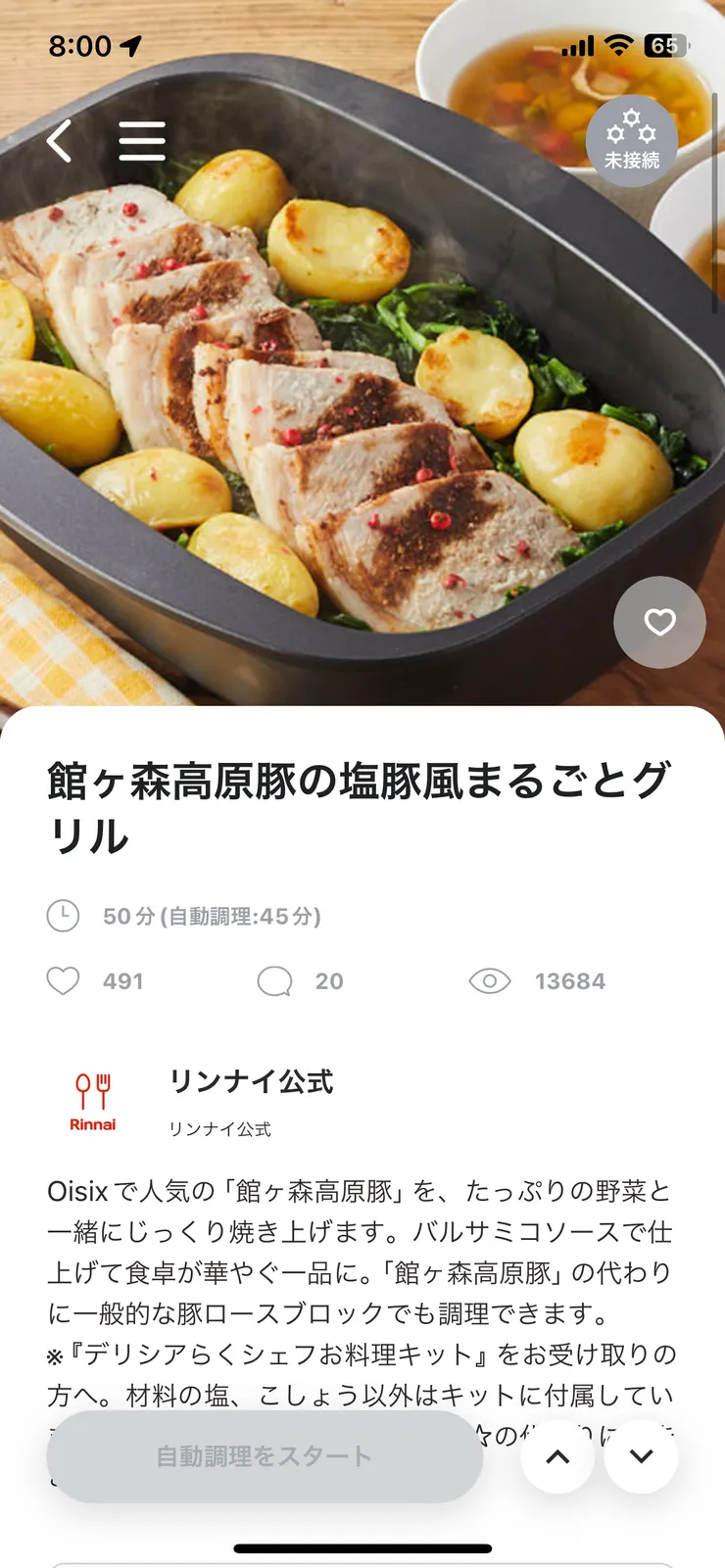The width and height of the screenshot is (725, 1568).
Task: Open the リンナイ公式 author profile
Action: point(251,1082)
